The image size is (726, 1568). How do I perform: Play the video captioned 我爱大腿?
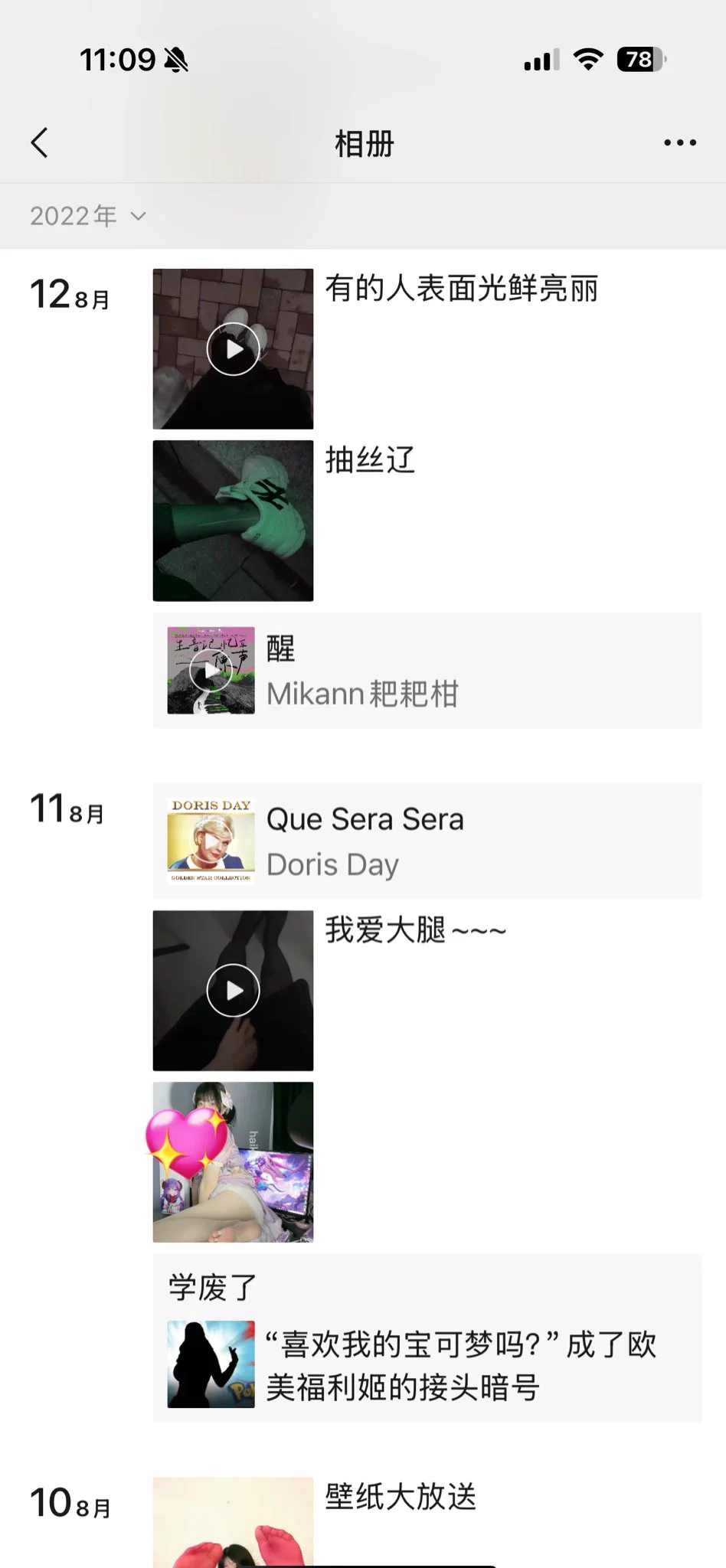(233, 991)
